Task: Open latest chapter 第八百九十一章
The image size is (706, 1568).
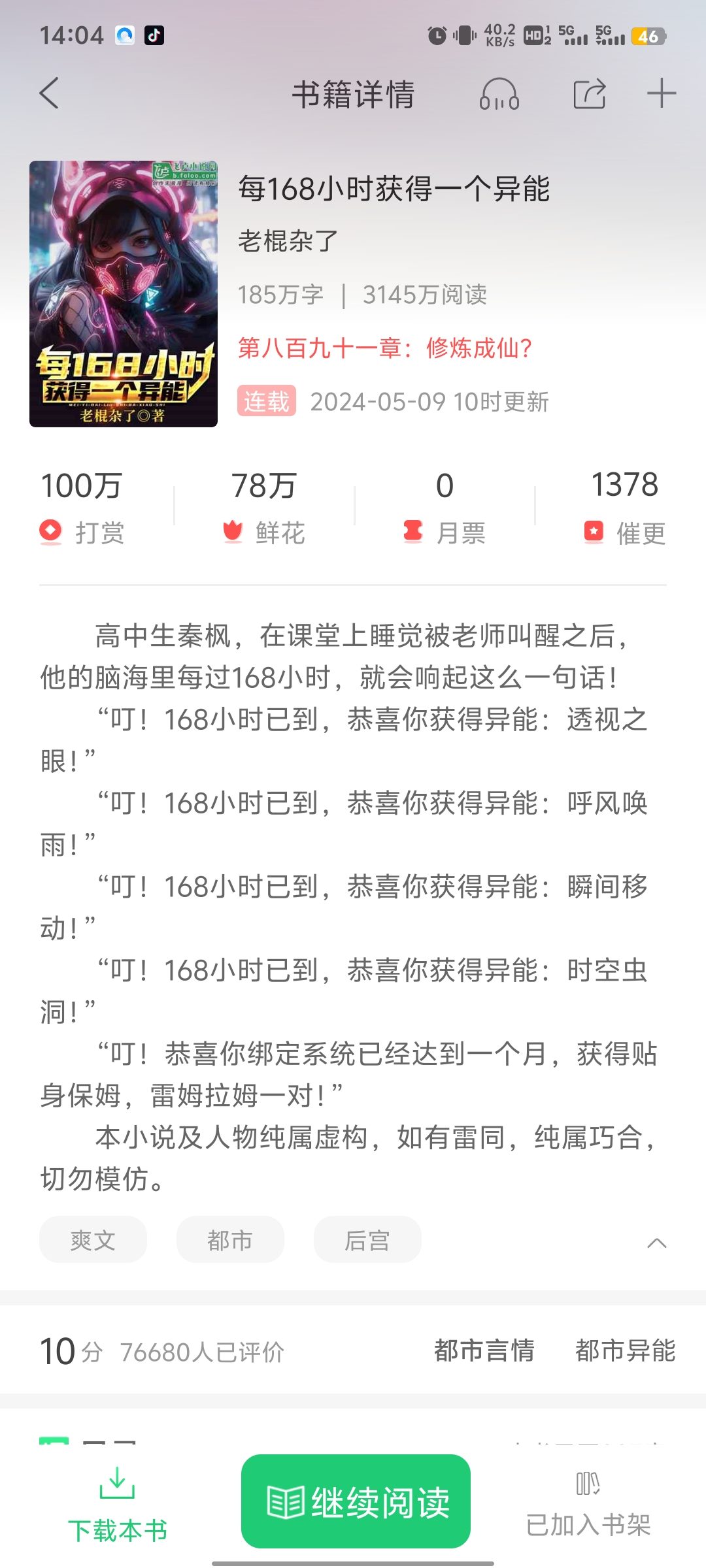Action: pos(385,348)
